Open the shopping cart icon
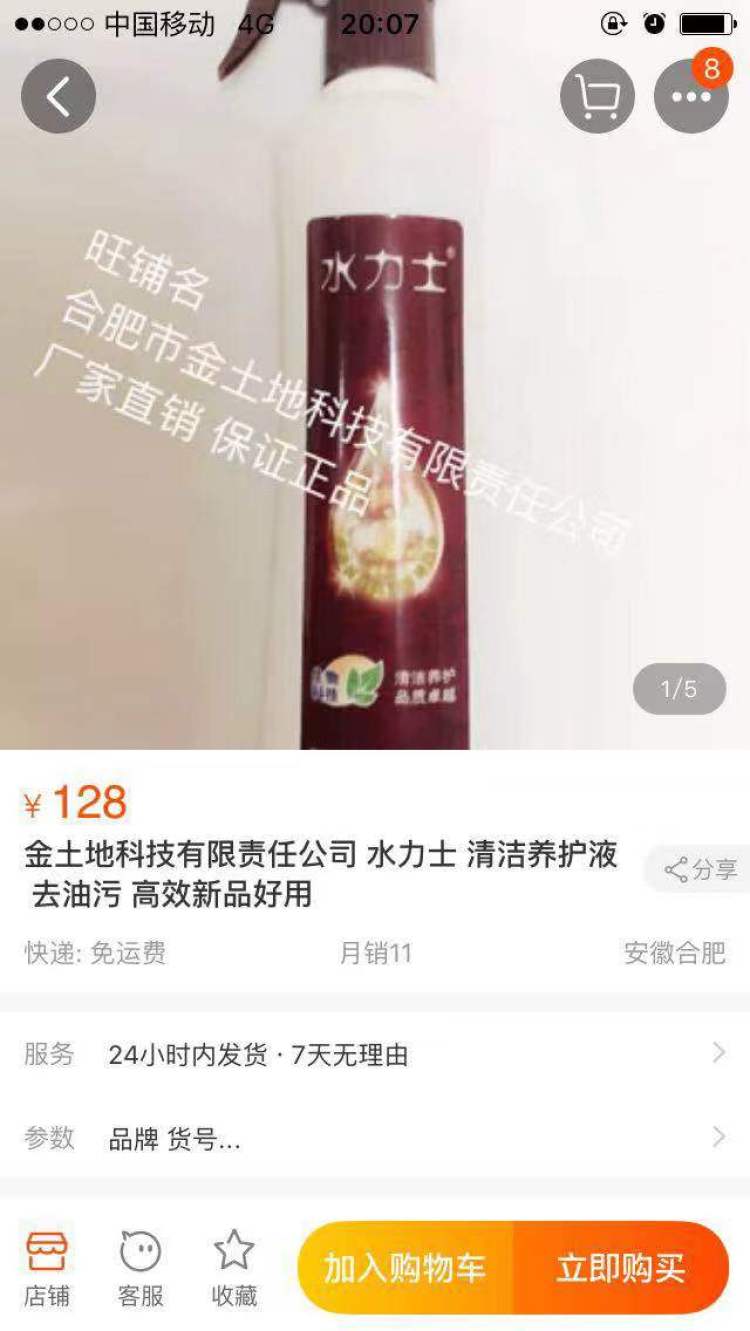Screen dimensions: 750x1331 pyautogui.click(x=597, y=97)
